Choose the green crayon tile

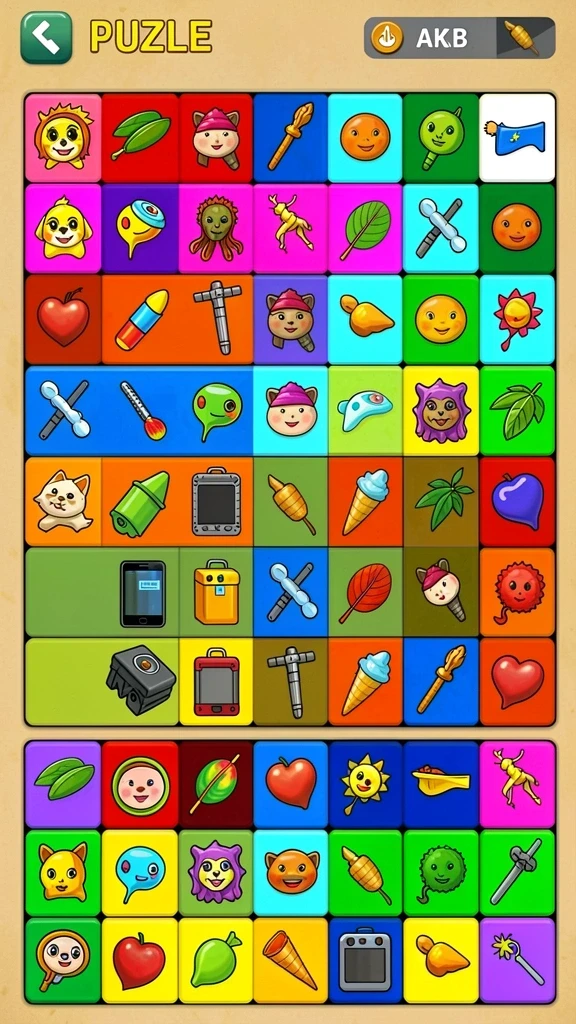pos(140,503)
